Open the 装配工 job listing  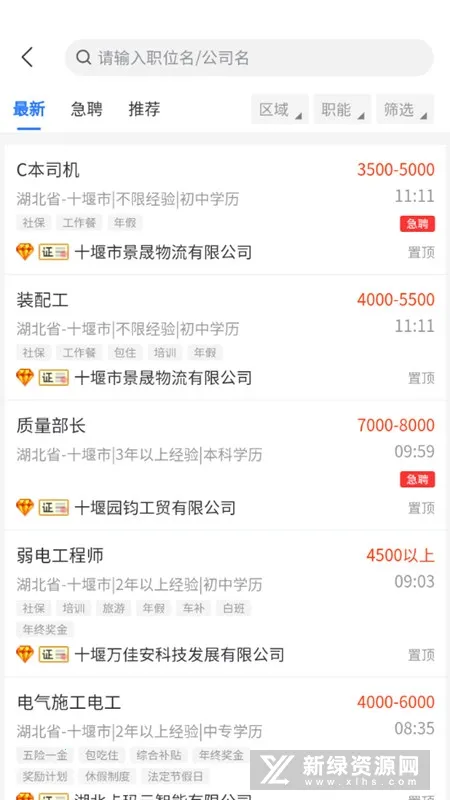[x=225, y=338]
